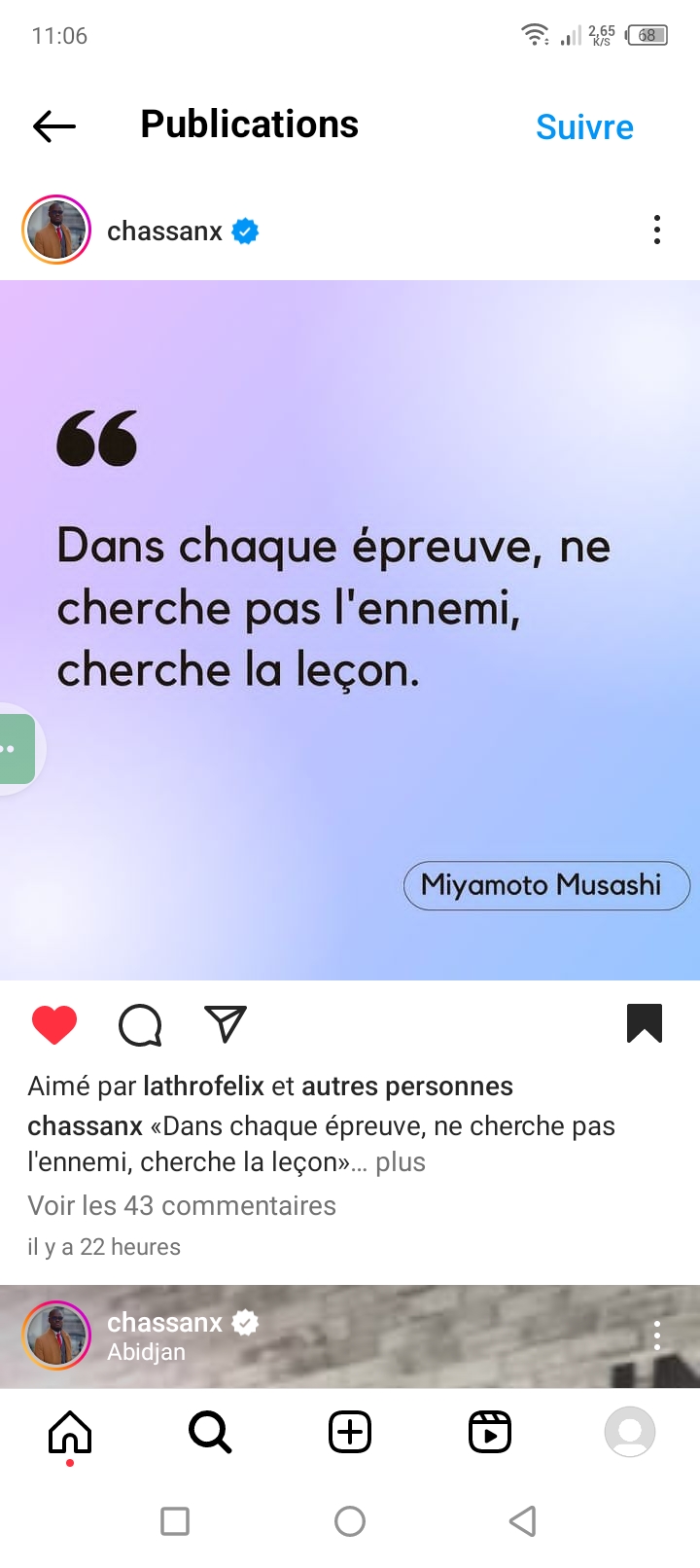Open the Search tab
The width and height of the screenshot is (700, 1568).
point(210,1432)
